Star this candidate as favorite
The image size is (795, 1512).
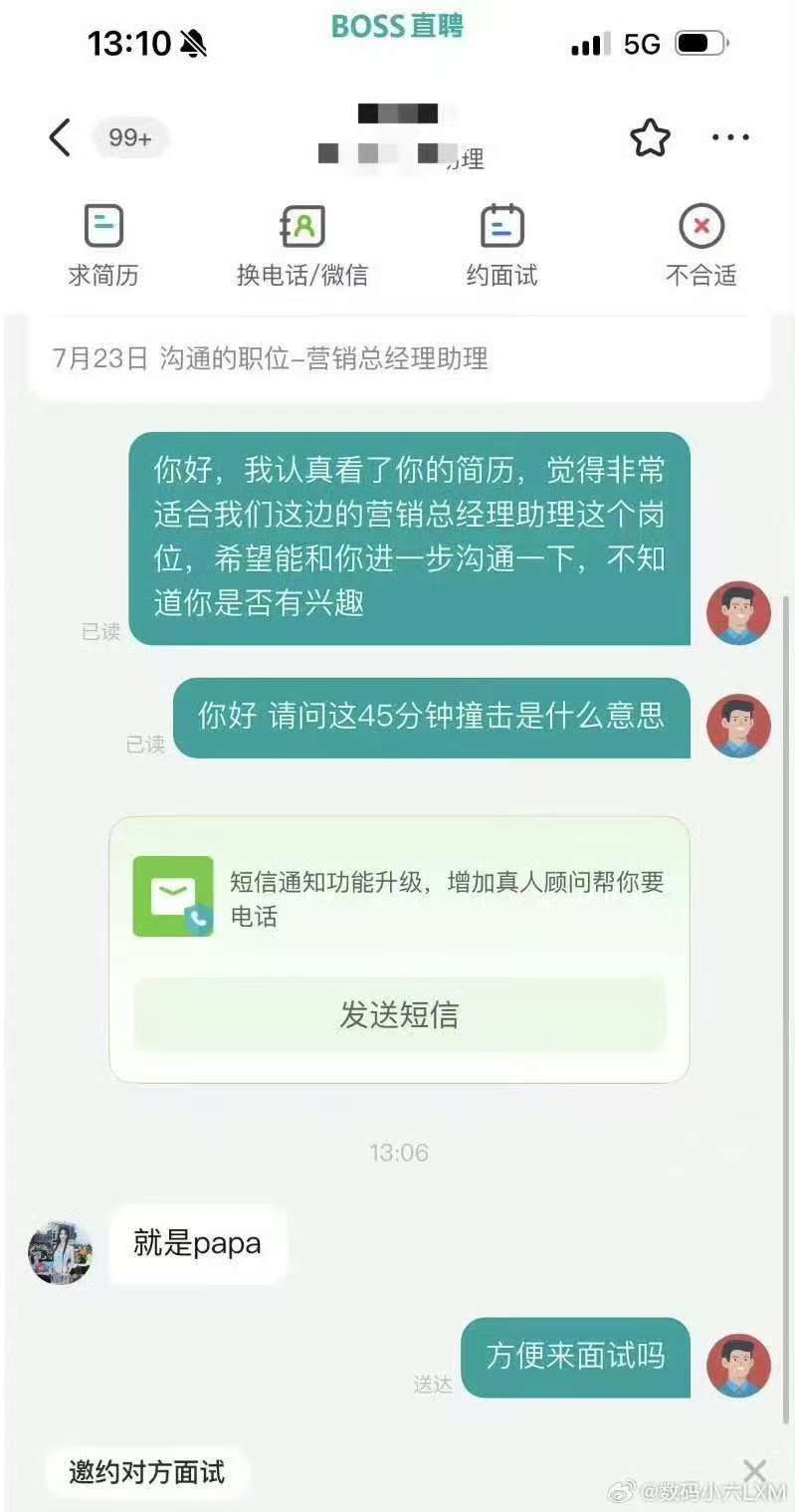point(650,138)
